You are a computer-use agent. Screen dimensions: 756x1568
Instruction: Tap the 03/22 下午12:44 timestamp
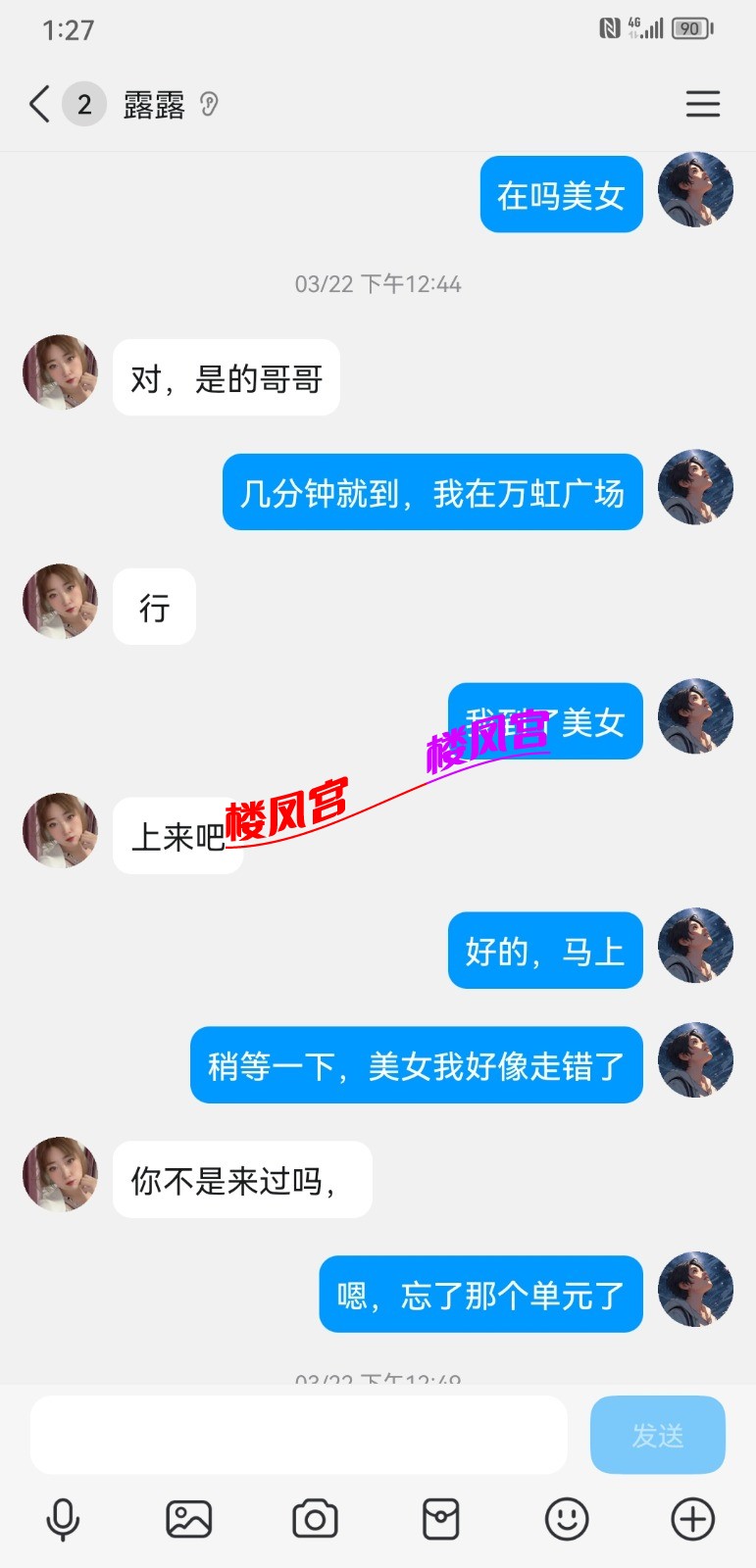[378, 284]
